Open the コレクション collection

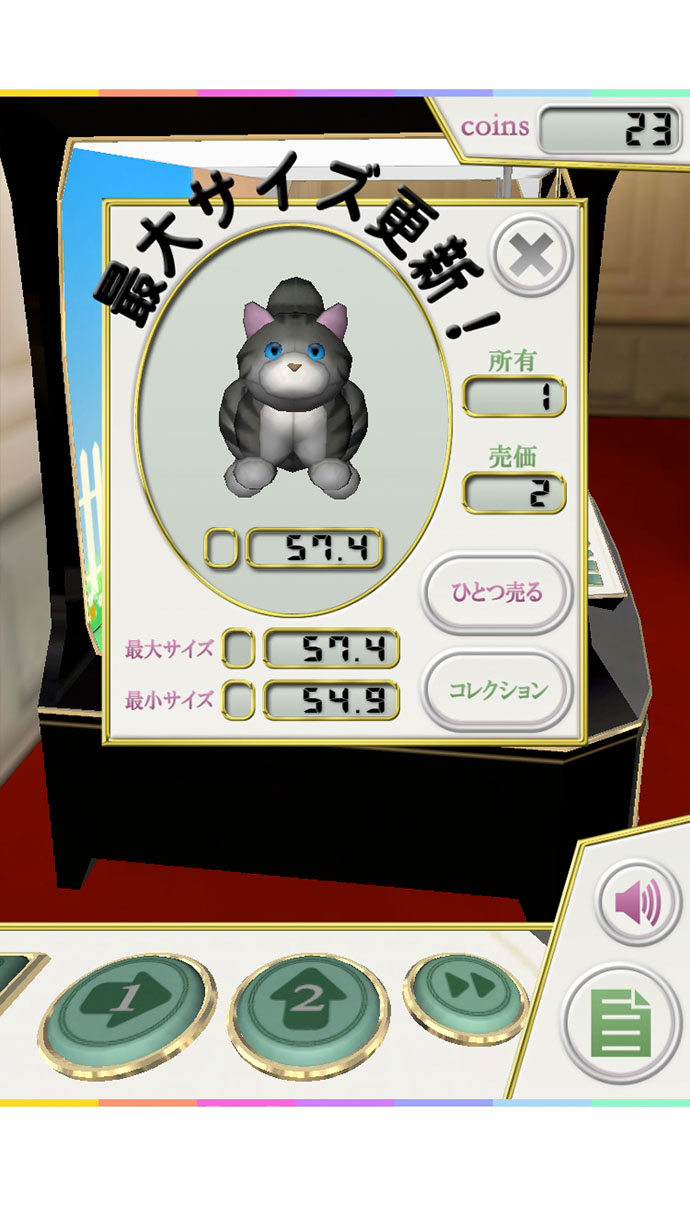[x=497, y=690]
